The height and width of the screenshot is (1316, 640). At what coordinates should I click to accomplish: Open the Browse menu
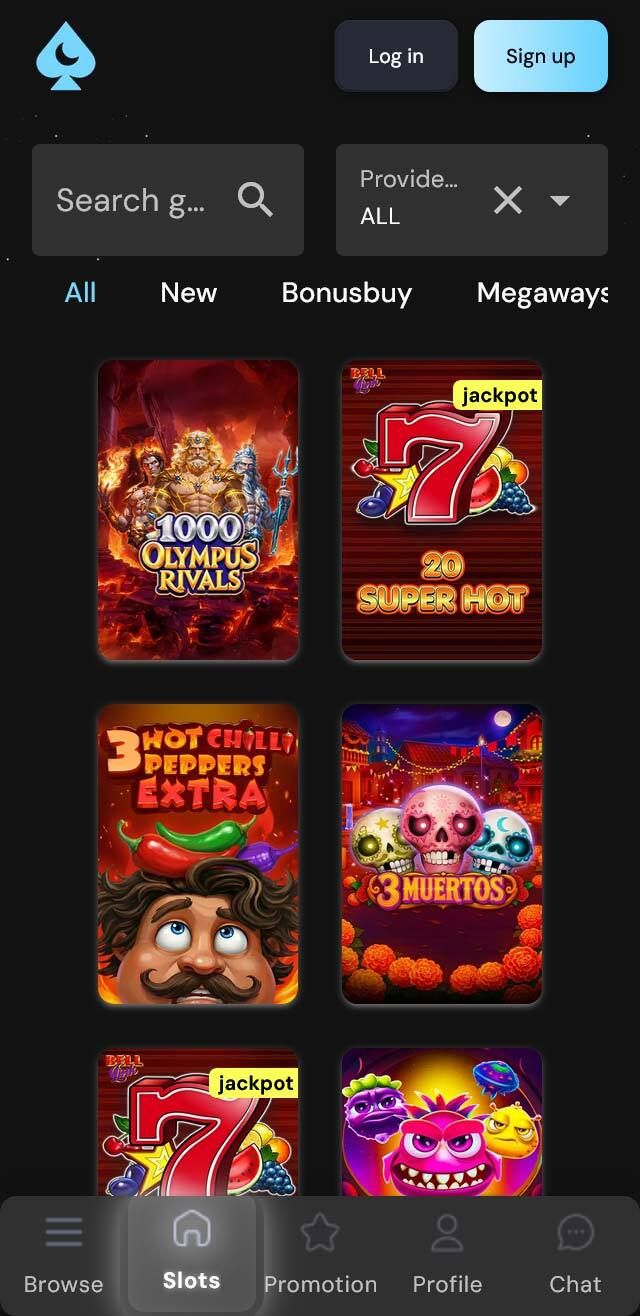coord(64,1254)
